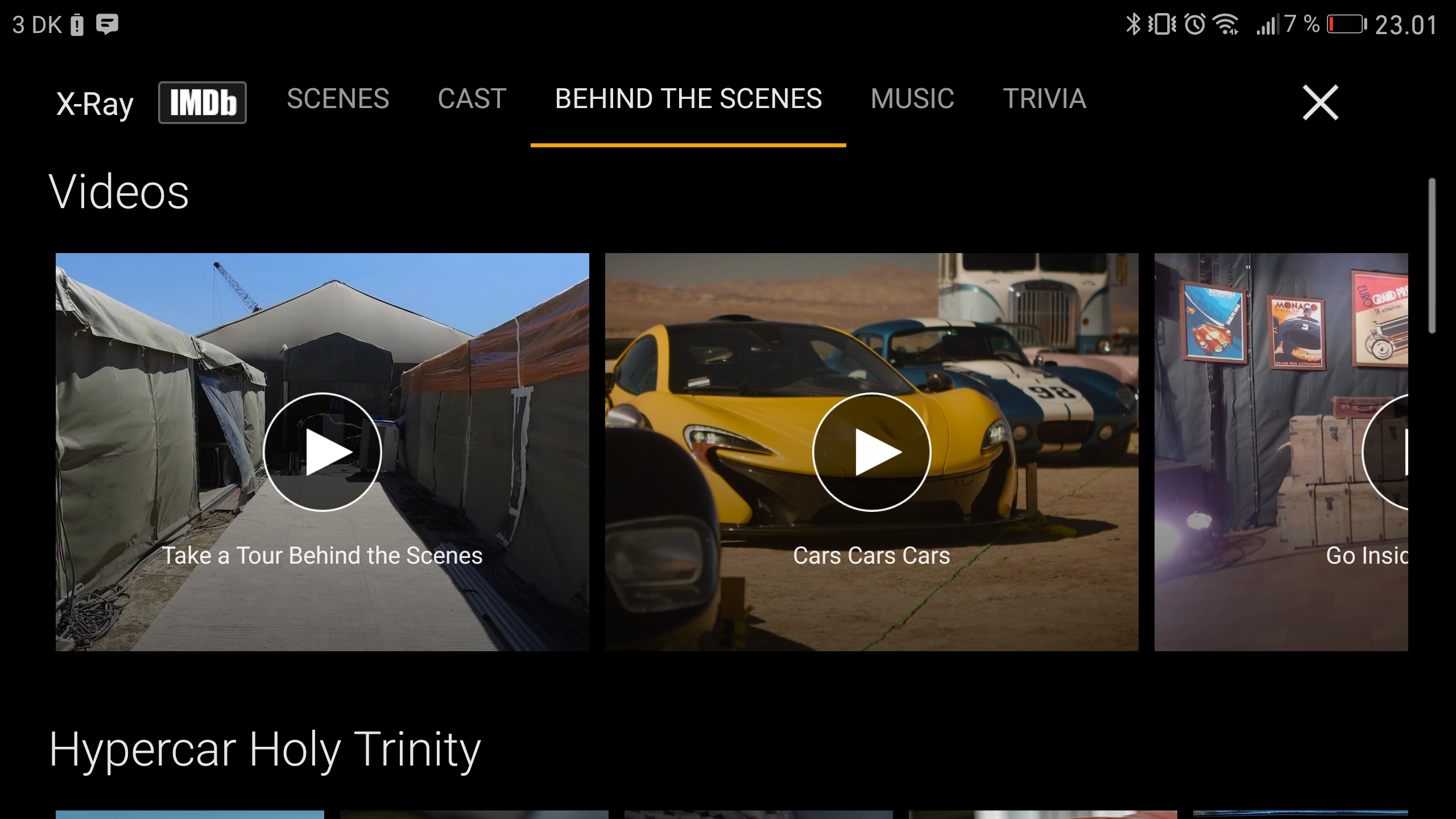The width and height of the screenshot is (1456, 819).
Task: Open the Trivia tab
Action: tap(1044, 99)
